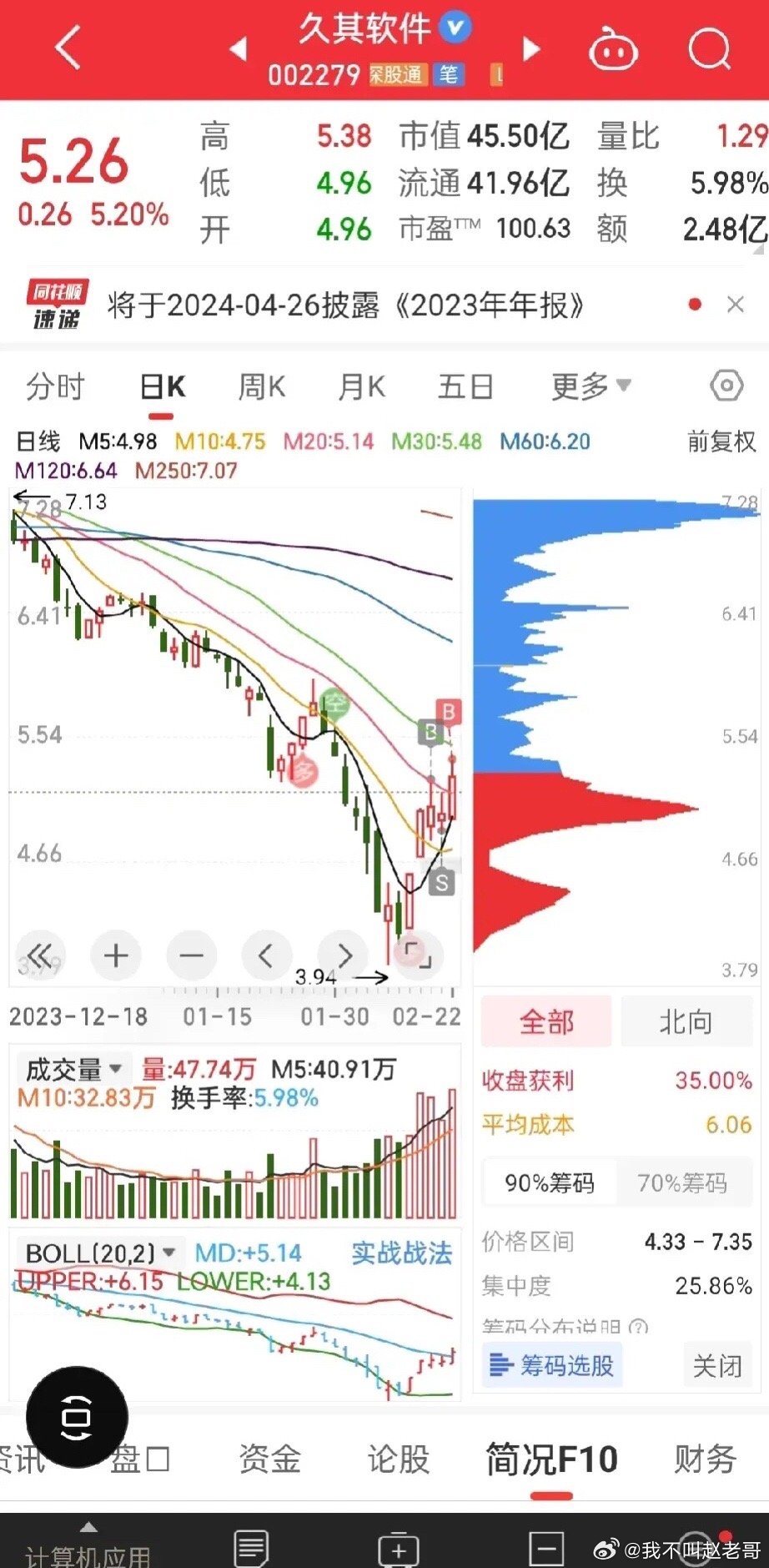
Task: Tap the 筹码选股 button
Action: 551,1366
